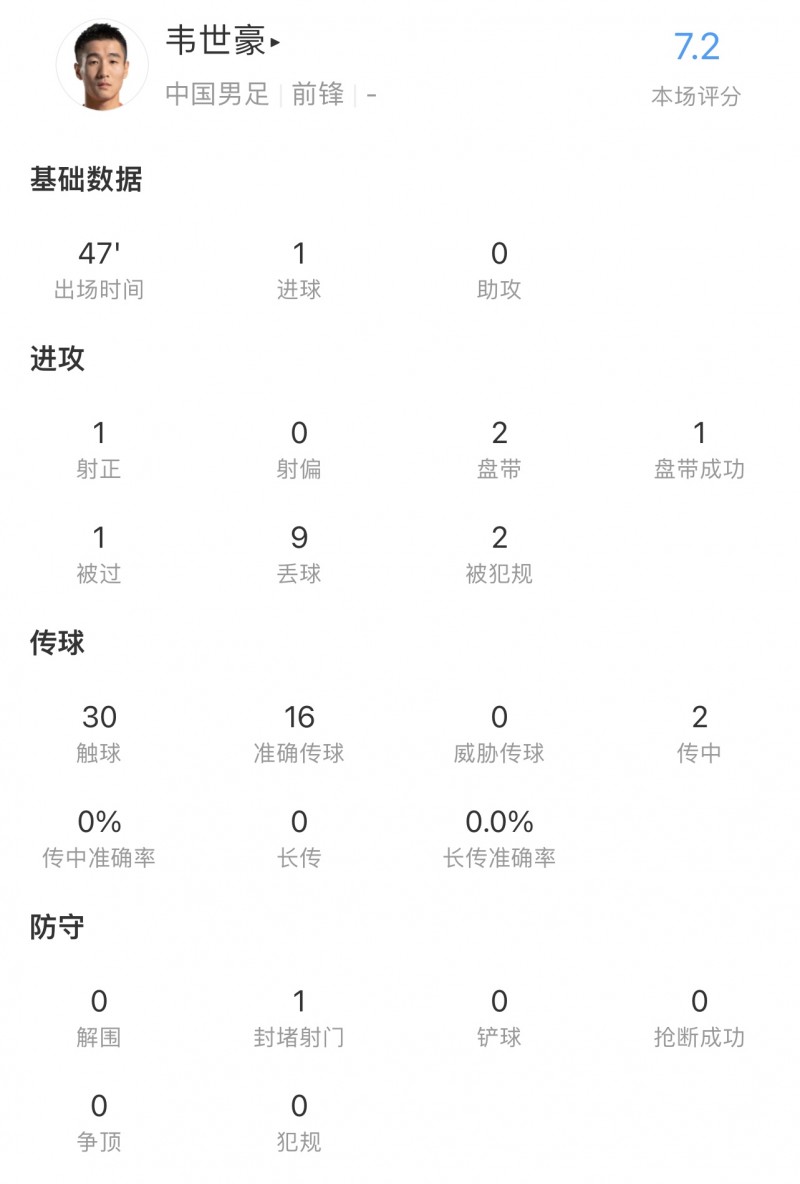Screen dimensions: 800x1184
Task: Select the 封堵射门 stat value 1
Action: (x=298, y=1001)
